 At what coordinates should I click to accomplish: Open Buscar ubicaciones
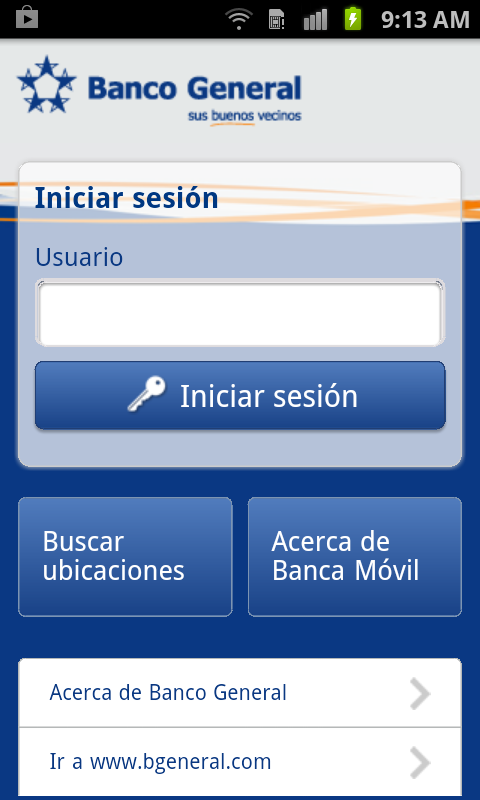[125, 557]
